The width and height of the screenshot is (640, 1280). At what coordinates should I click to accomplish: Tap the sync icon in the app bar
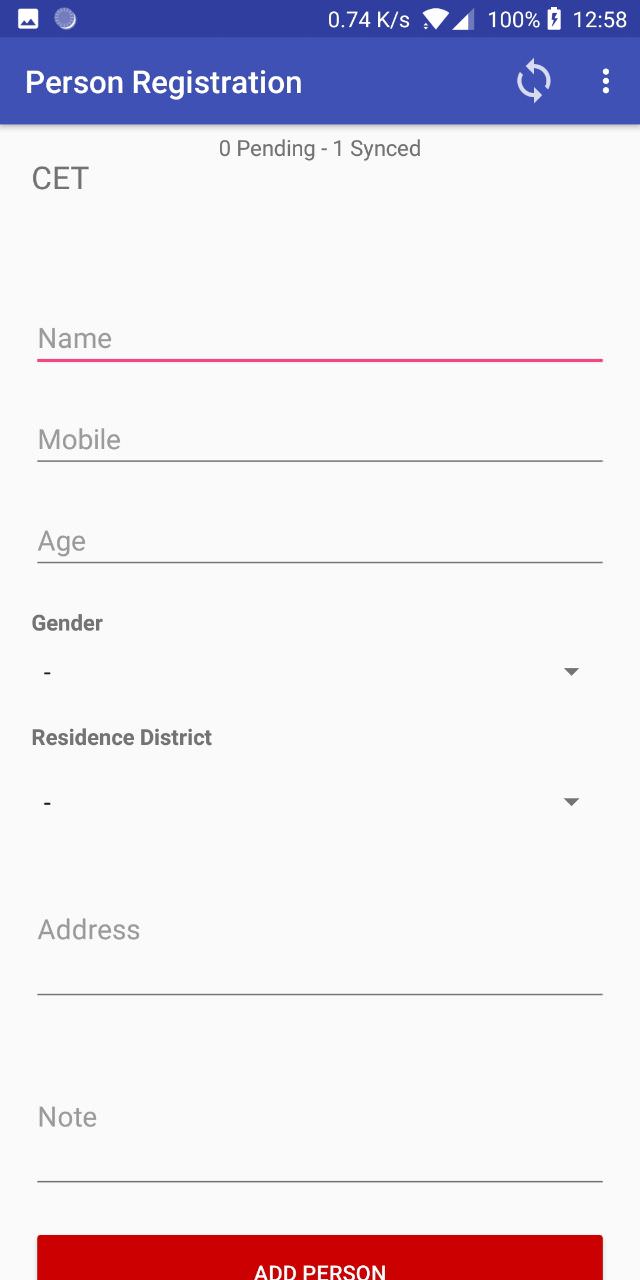coord(533,82)
